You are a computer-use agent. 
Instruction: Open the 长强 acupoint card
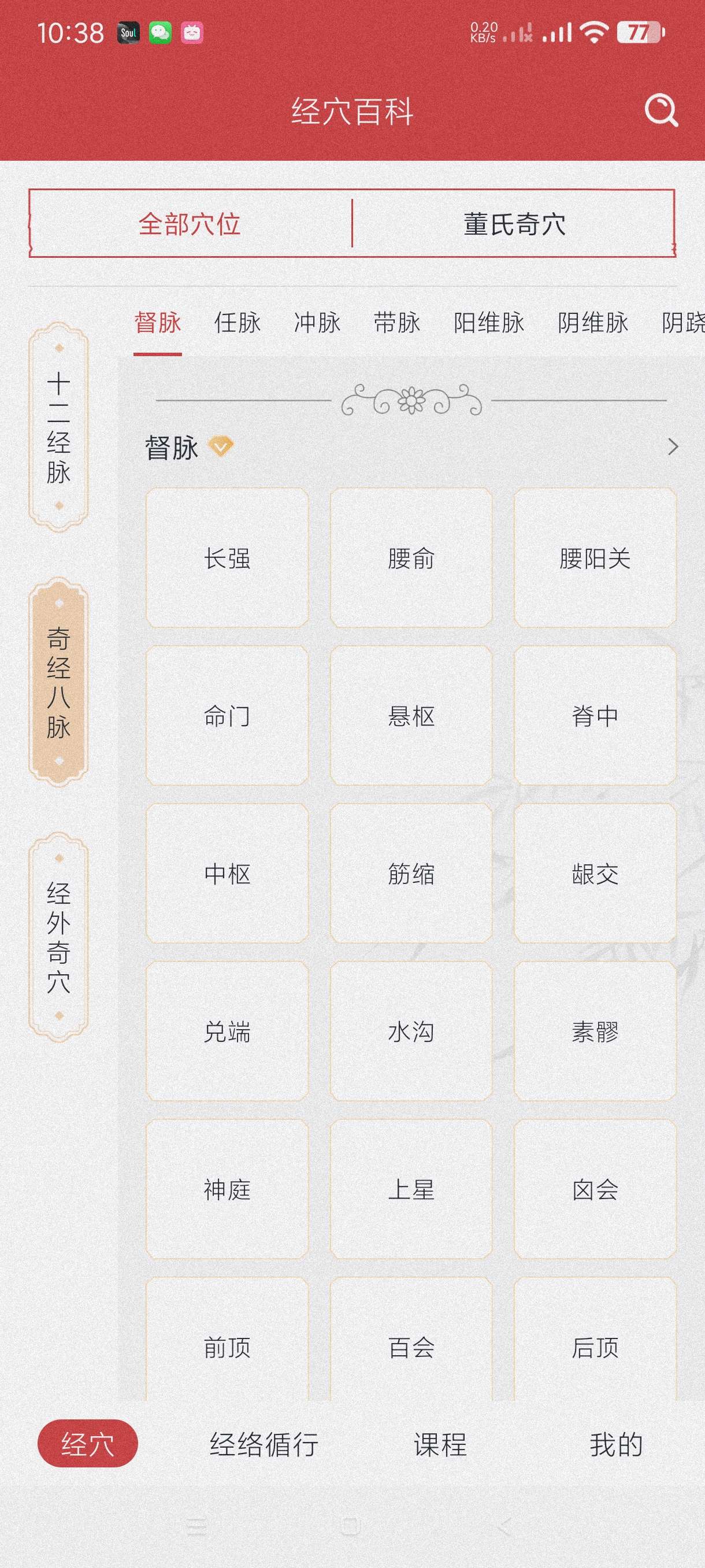[x=227, y=557]
